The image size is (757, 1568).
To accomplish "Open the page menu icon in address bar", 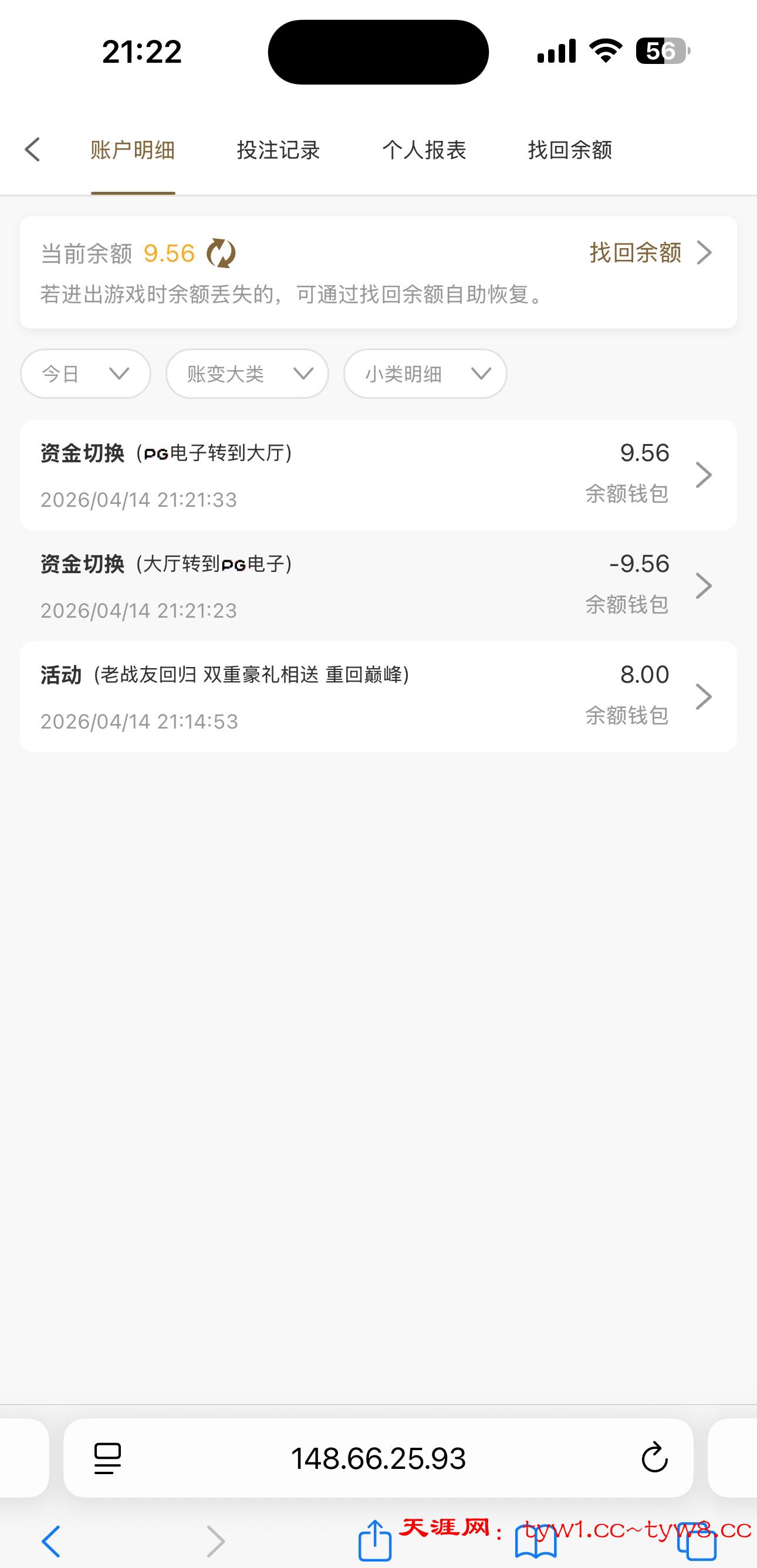I will click(108, 1458).
